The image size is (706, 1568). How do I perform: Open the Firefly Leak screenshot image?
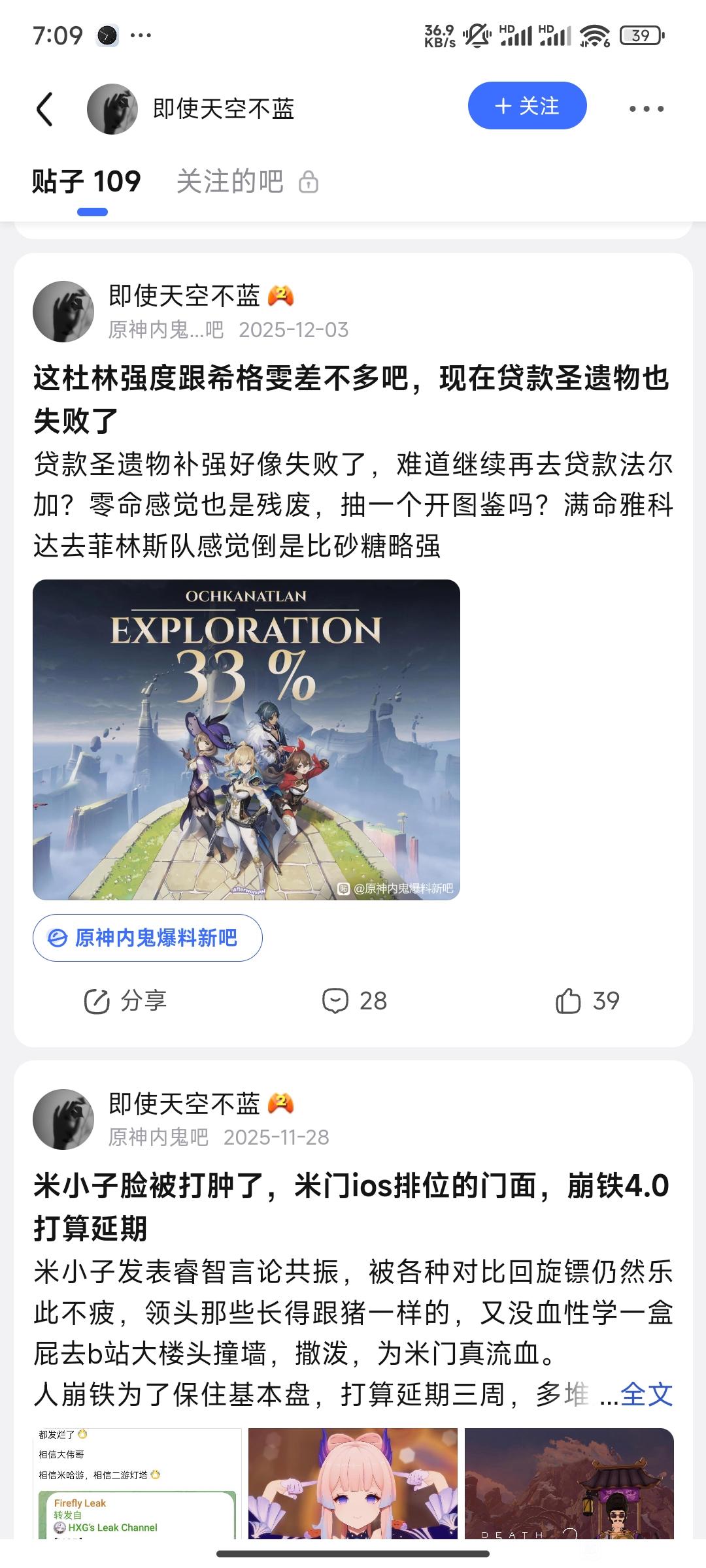click(x=137, y=1483)
